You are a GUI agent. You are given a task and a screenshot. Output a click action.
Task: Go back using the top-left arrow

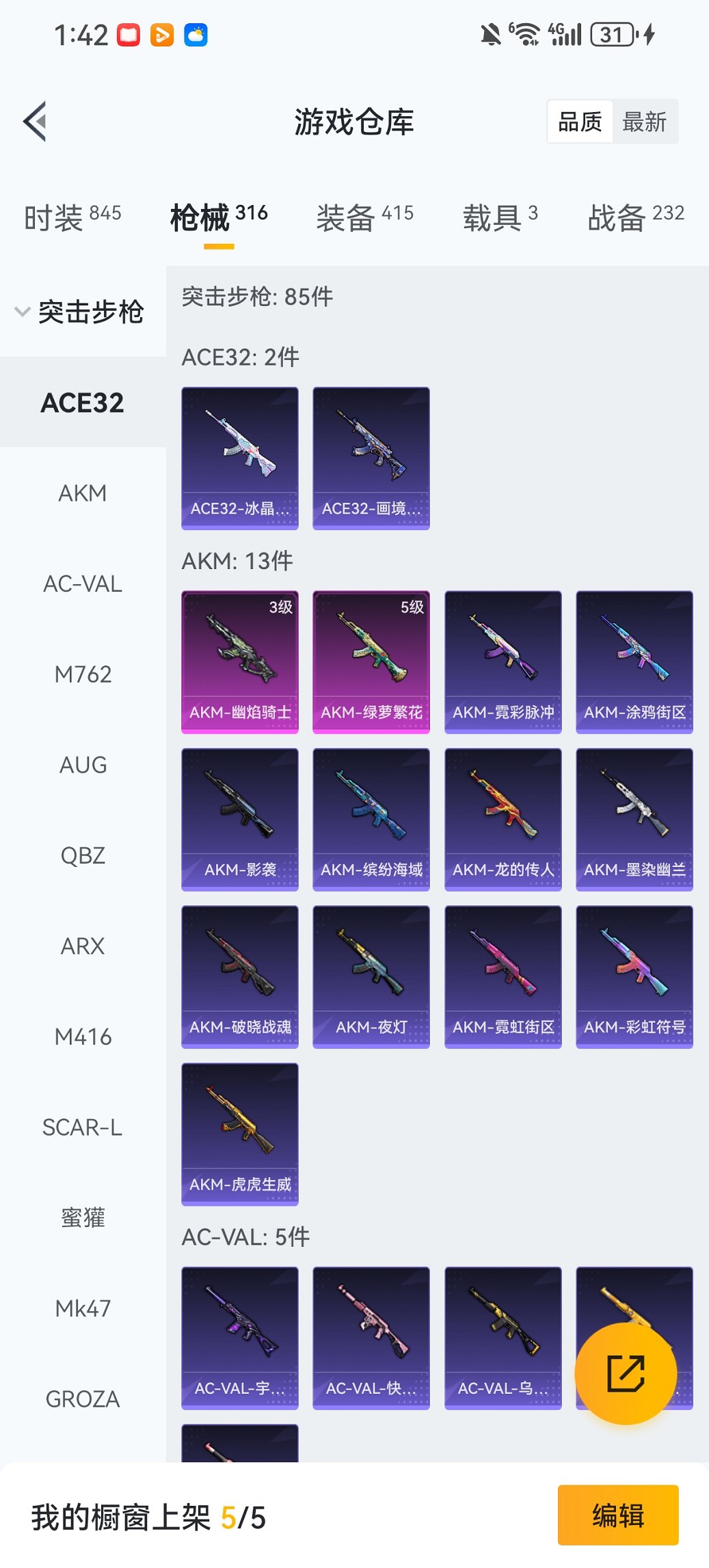click(x=36, y=122)
